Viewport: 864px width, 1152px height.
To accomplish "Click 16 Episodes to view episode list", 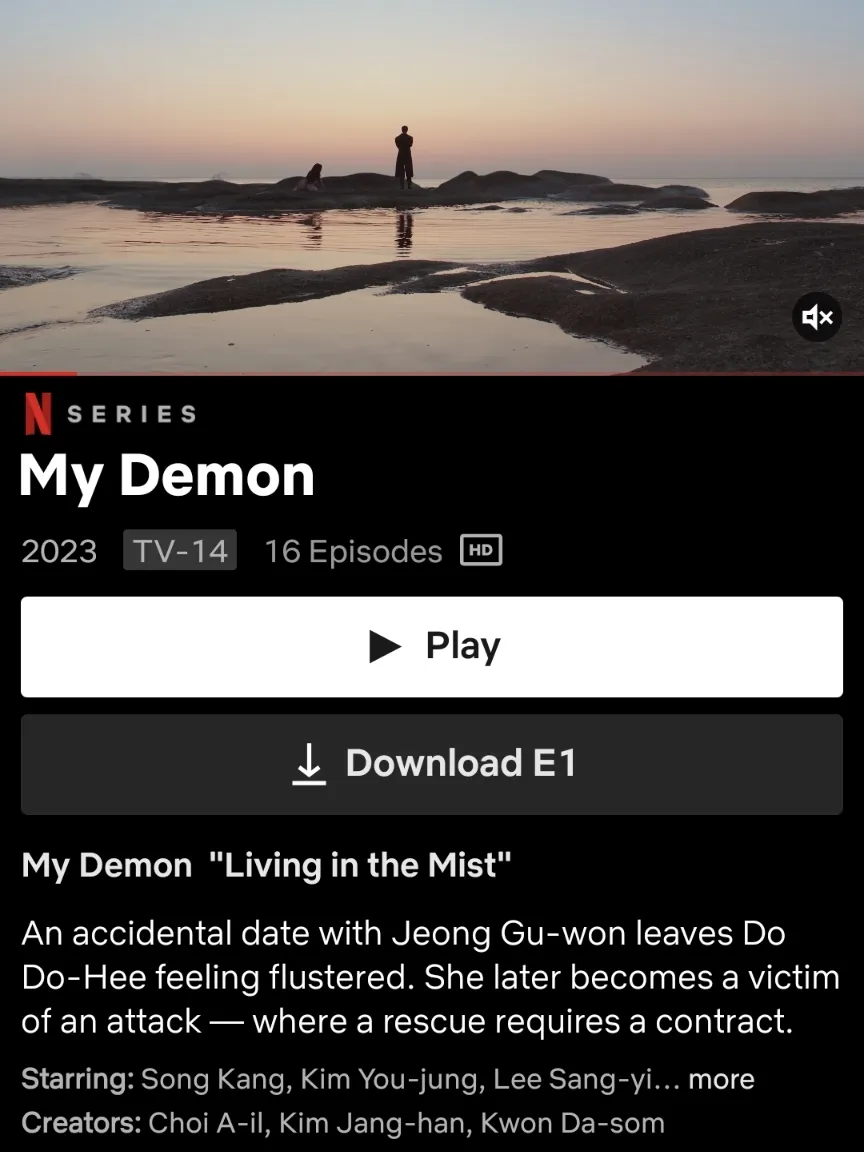I will [x=353, y=550].
